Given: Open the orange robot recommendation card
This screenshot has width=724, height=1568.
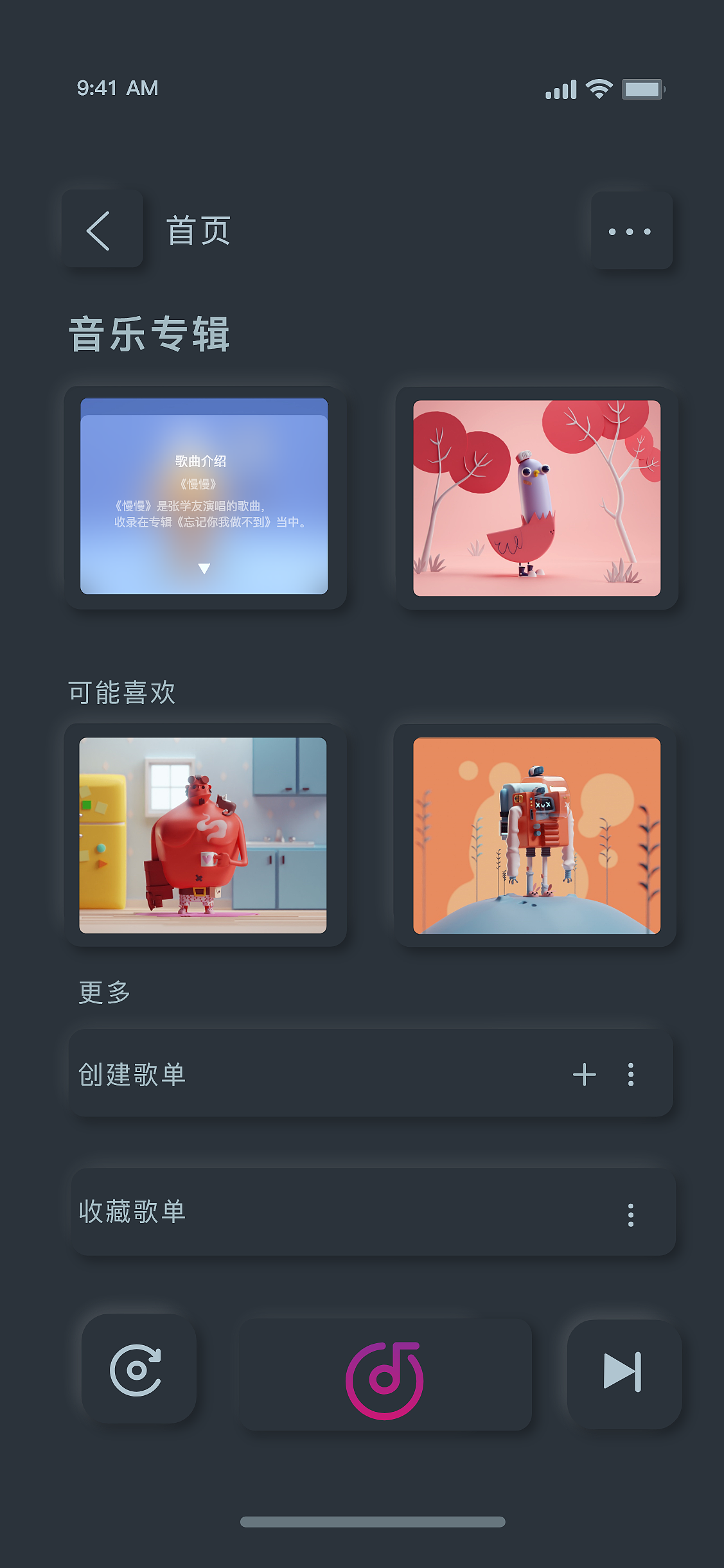Looking at the screenshot, I should click(x=536, y=835).
